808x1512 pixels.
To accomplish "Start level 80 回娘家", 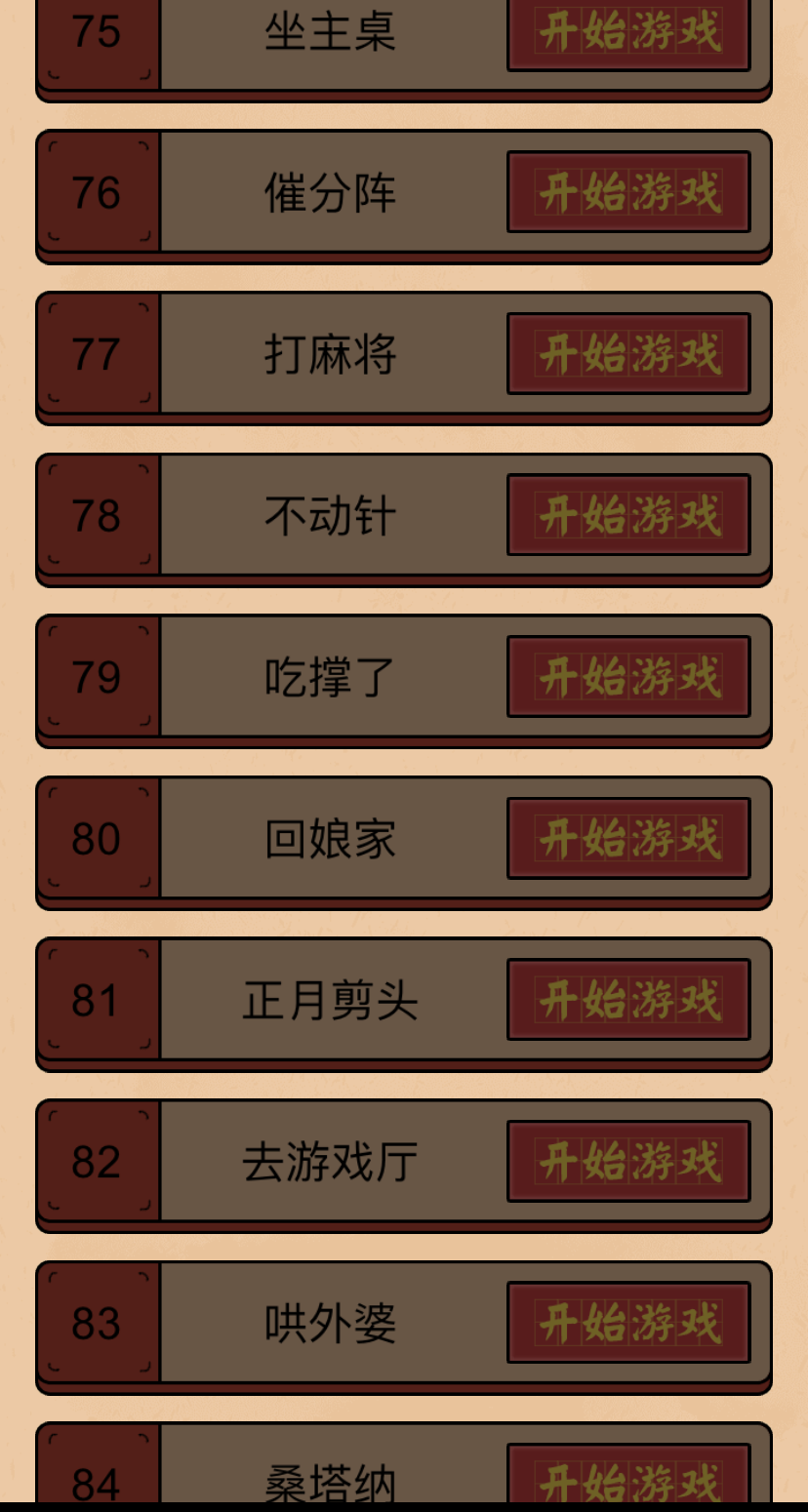I will click(x=628, y=838).
